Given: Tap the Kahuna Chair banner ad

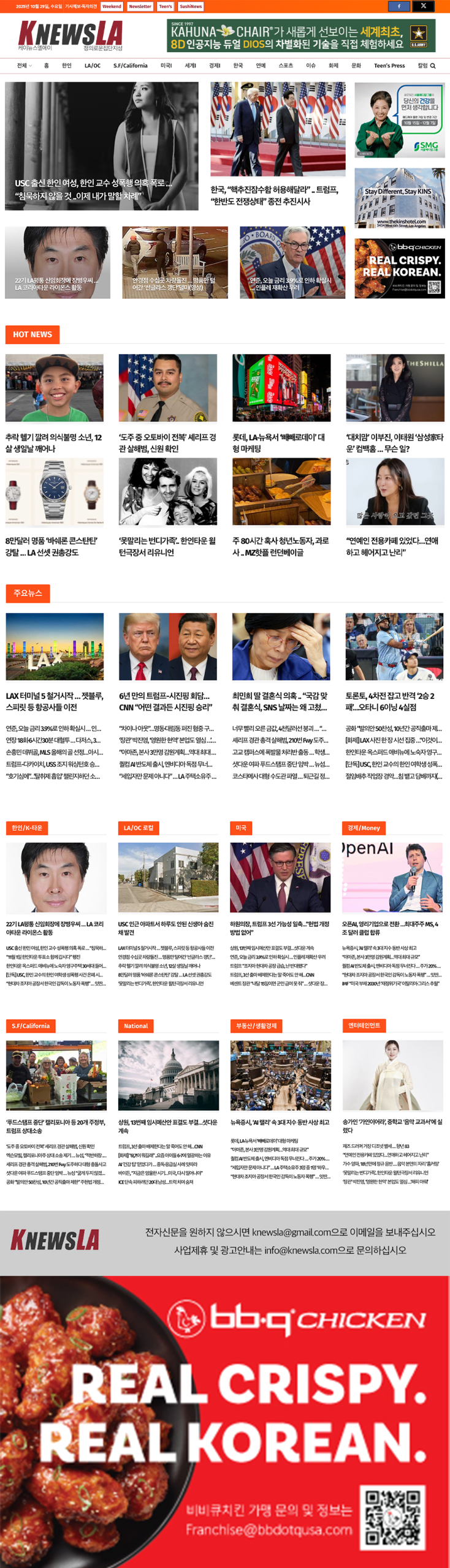Looking at the screenshot, I should pyautogui.click(x=301, y=36).
